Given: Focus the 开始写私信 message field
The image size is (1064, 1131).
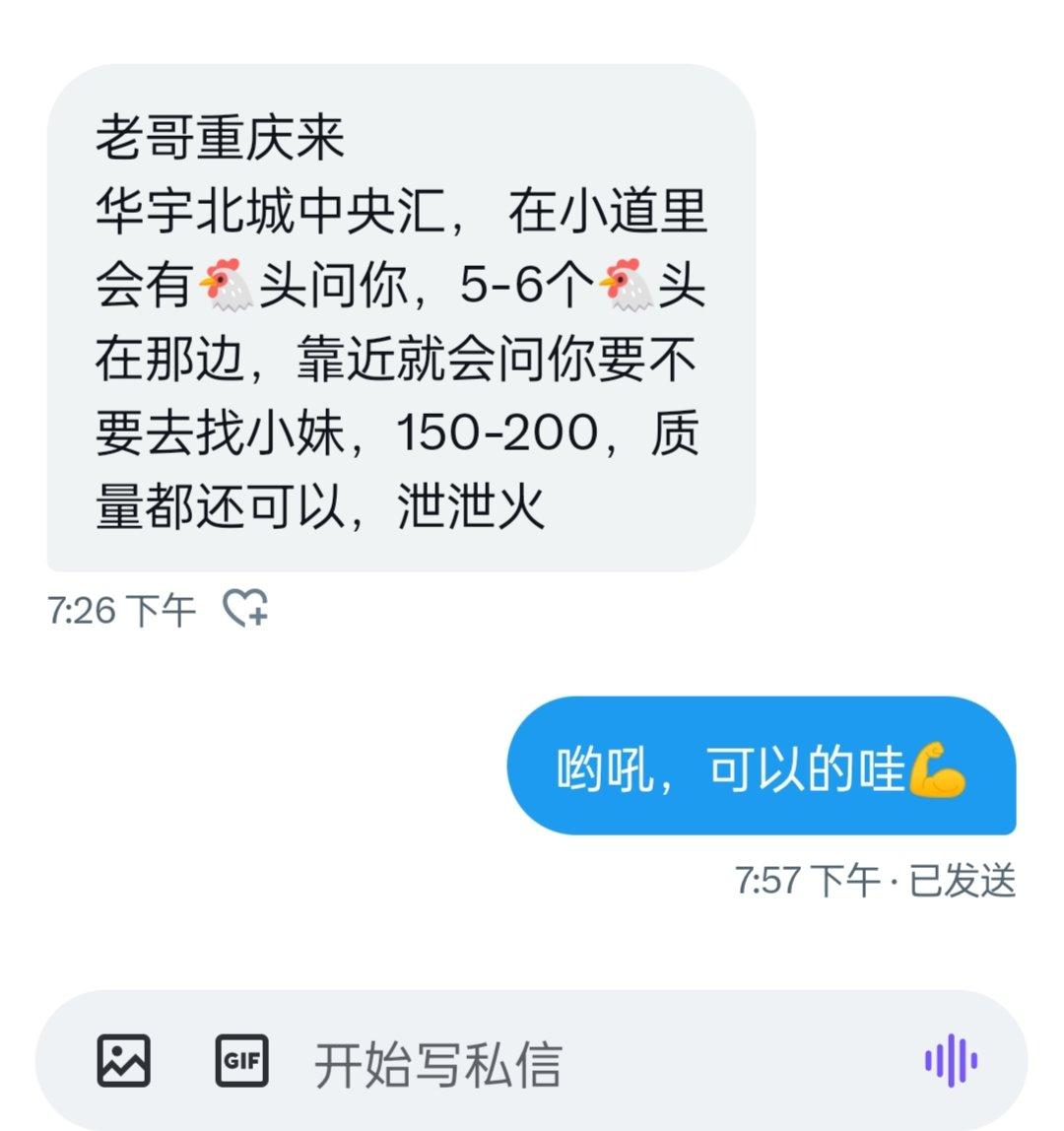Looking at the screenshot, I should pos(591,1062).
